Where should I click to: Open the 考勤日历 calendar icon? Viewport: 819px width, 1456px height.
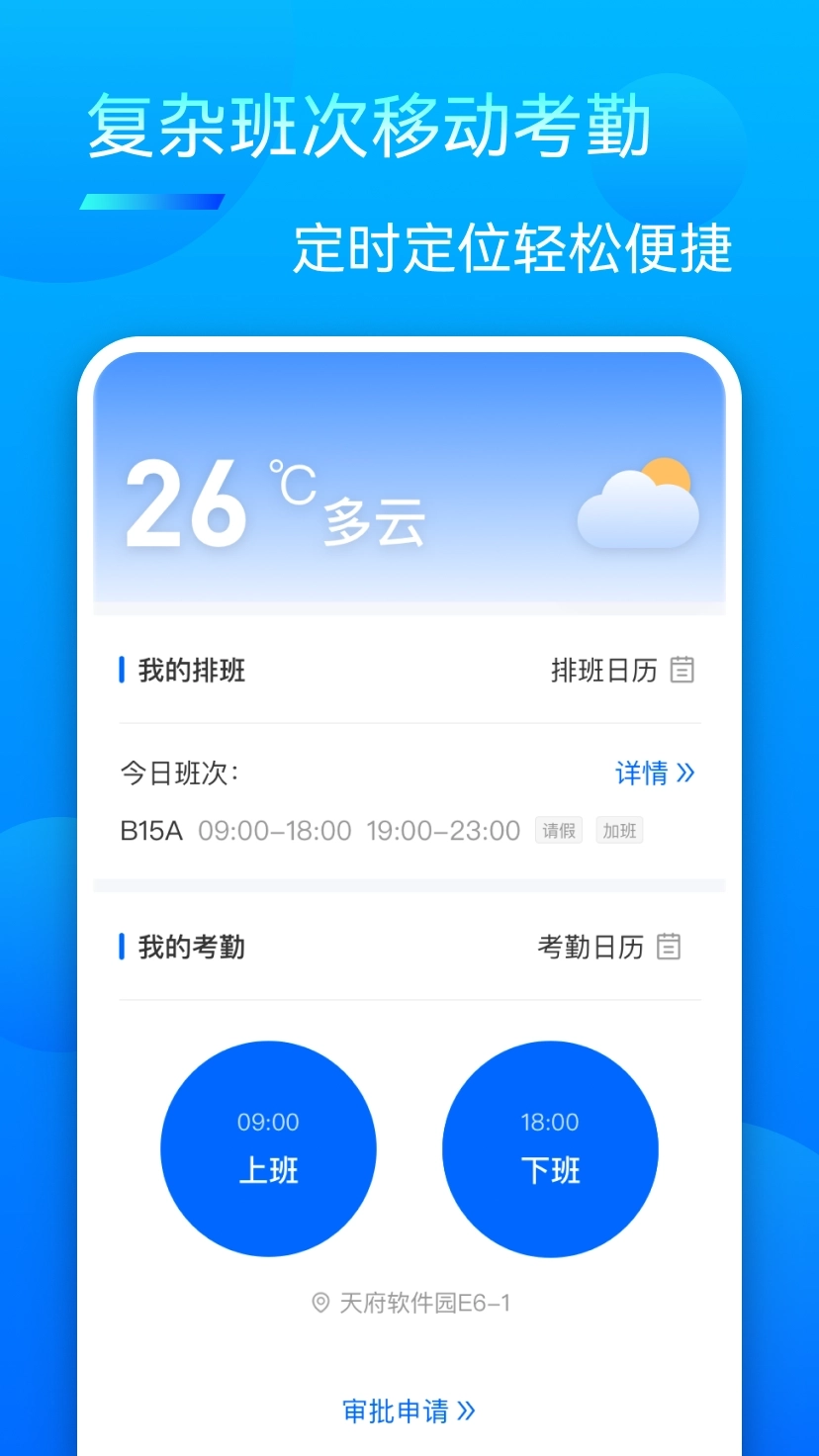click(669, 947)
